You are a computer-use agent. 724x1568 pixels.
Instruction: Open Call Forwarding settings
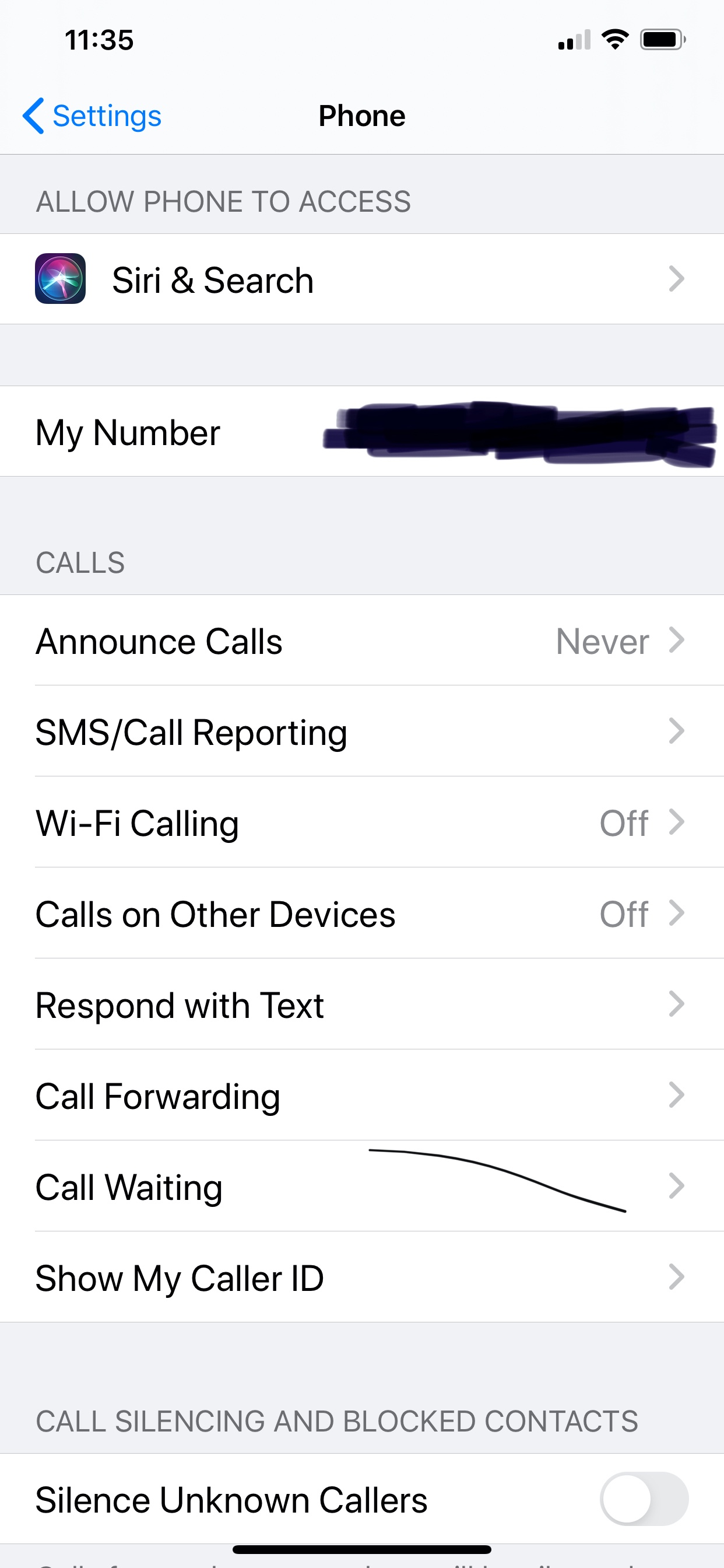[x=362, y=1095]
